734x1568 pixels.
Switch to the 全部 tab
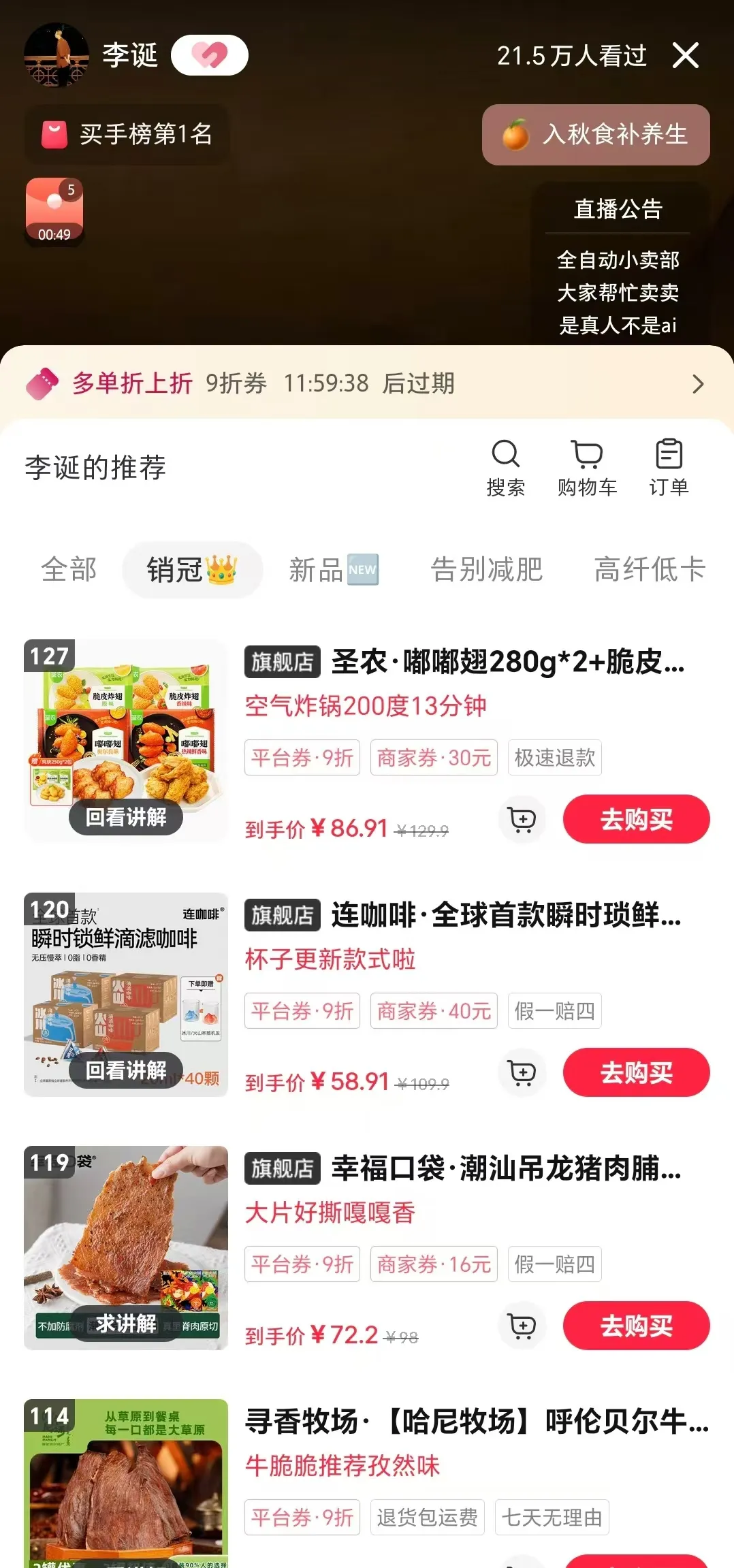pos(69,570)
